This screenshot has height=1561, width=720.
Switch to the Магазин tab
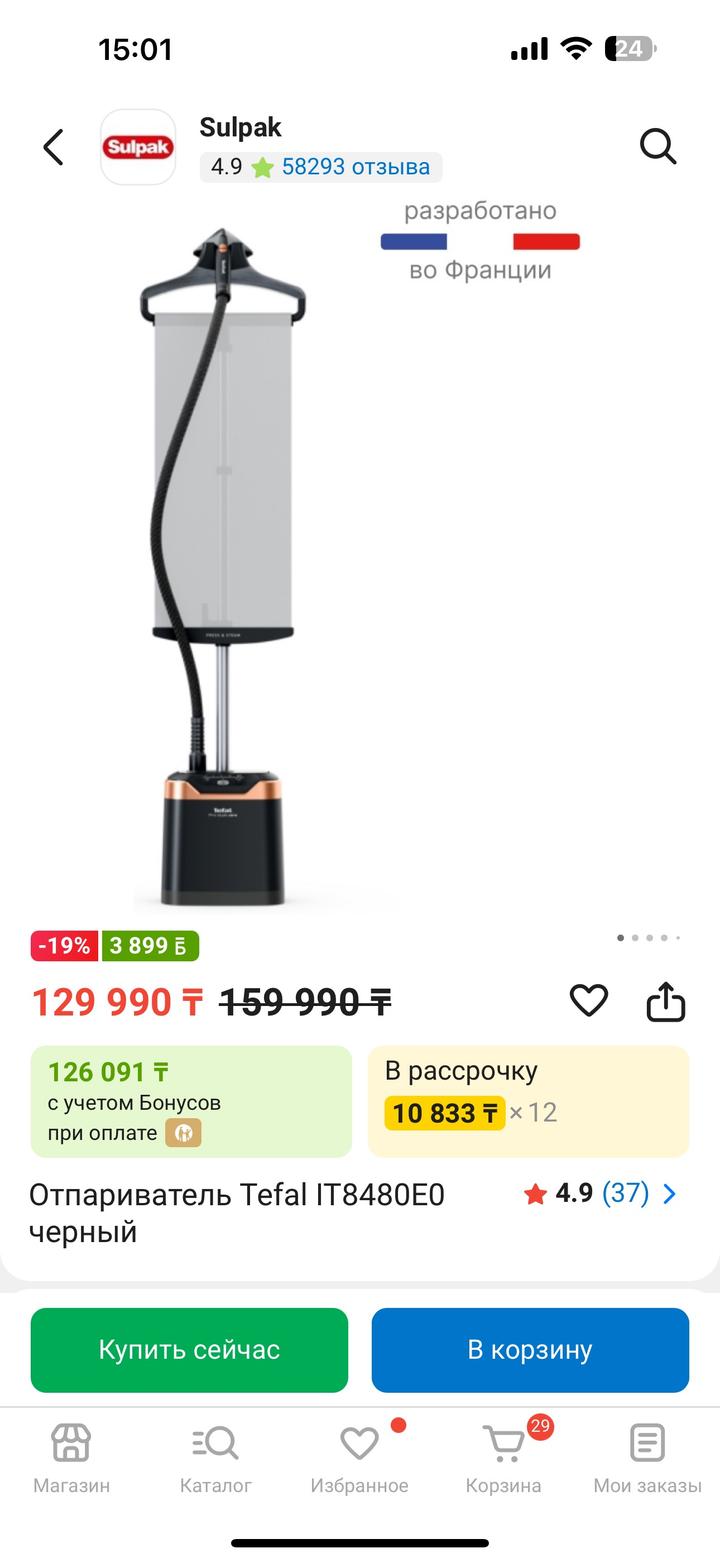[x=72, y=1458]
